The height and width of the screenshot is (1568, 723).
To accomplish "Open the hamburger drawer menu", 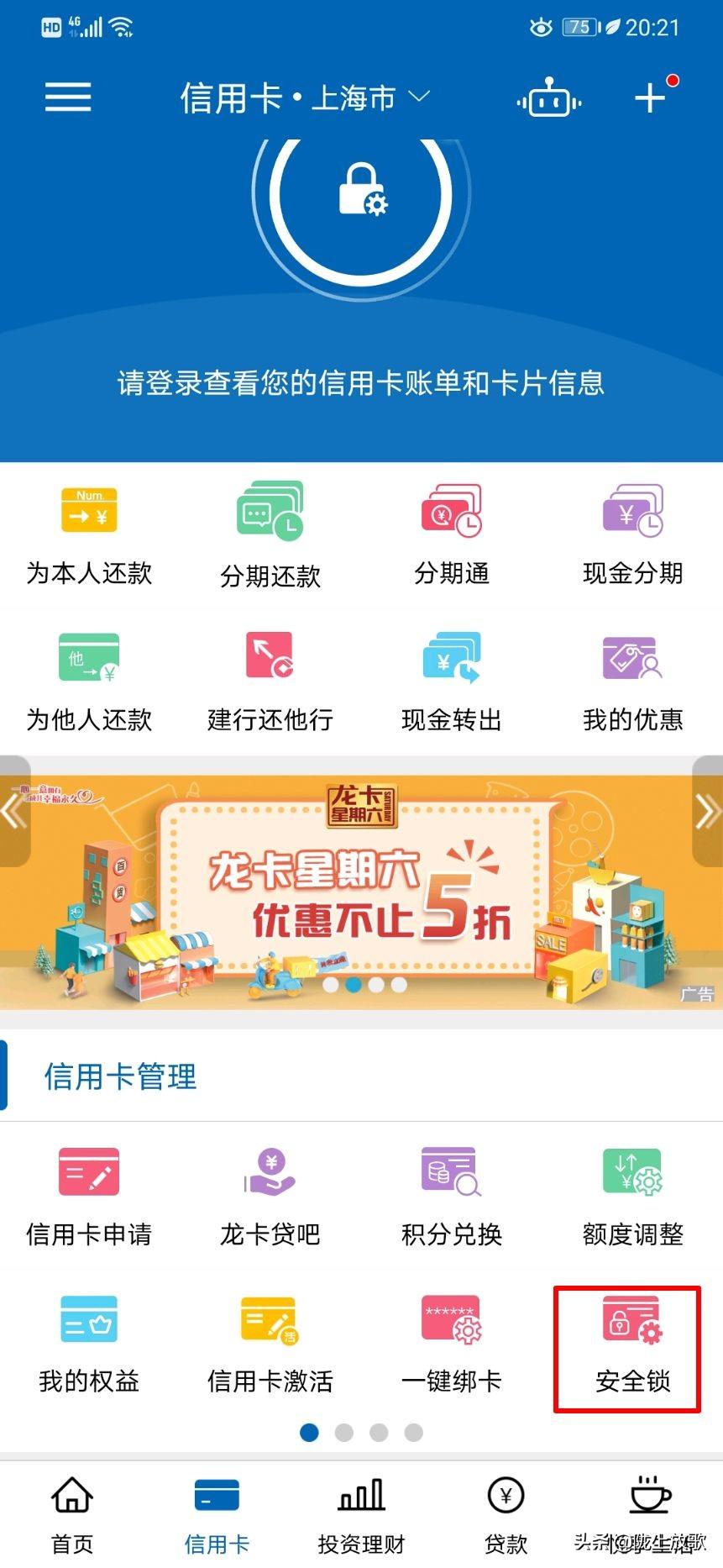I will (x=68, y=97).
